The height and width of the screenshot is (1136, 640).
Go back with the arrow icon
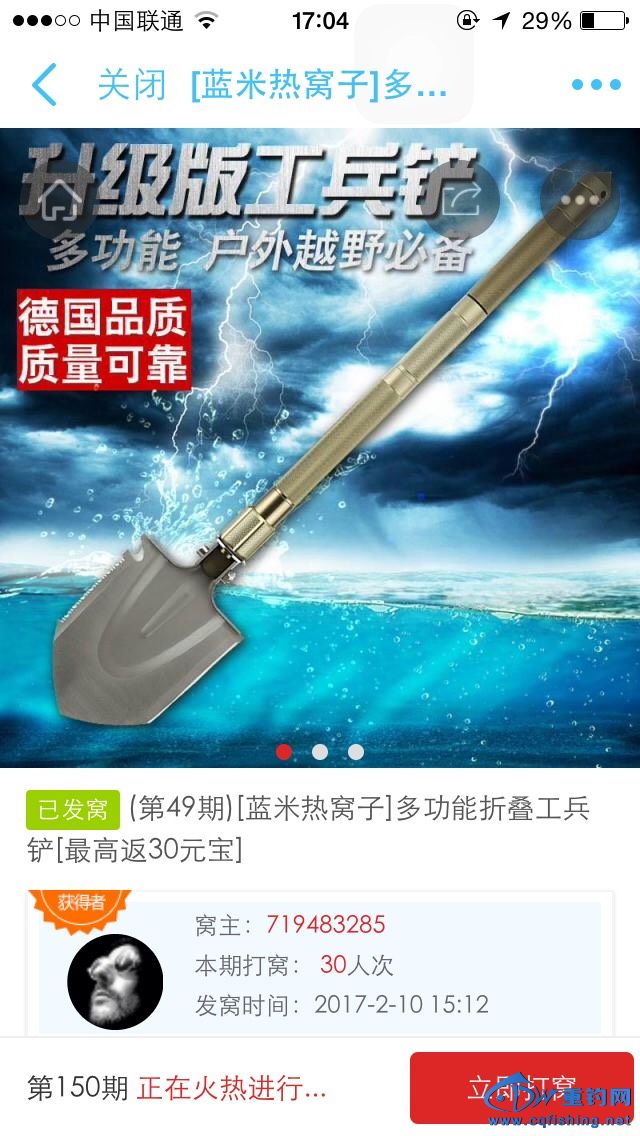click(x=44, y=85)
